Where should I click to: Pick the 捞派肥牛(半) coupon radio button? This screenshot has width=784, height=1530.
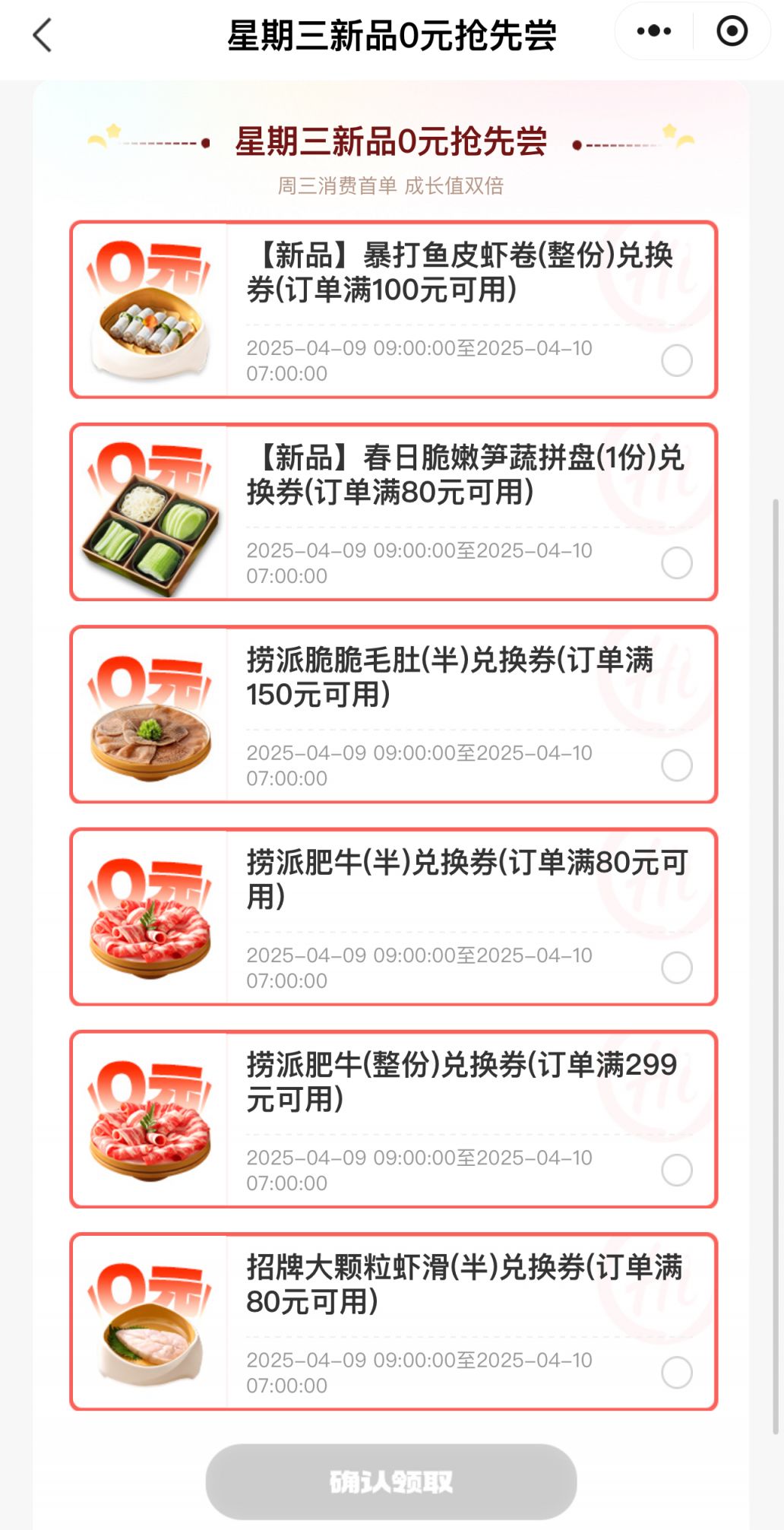(x=677, y=968)
